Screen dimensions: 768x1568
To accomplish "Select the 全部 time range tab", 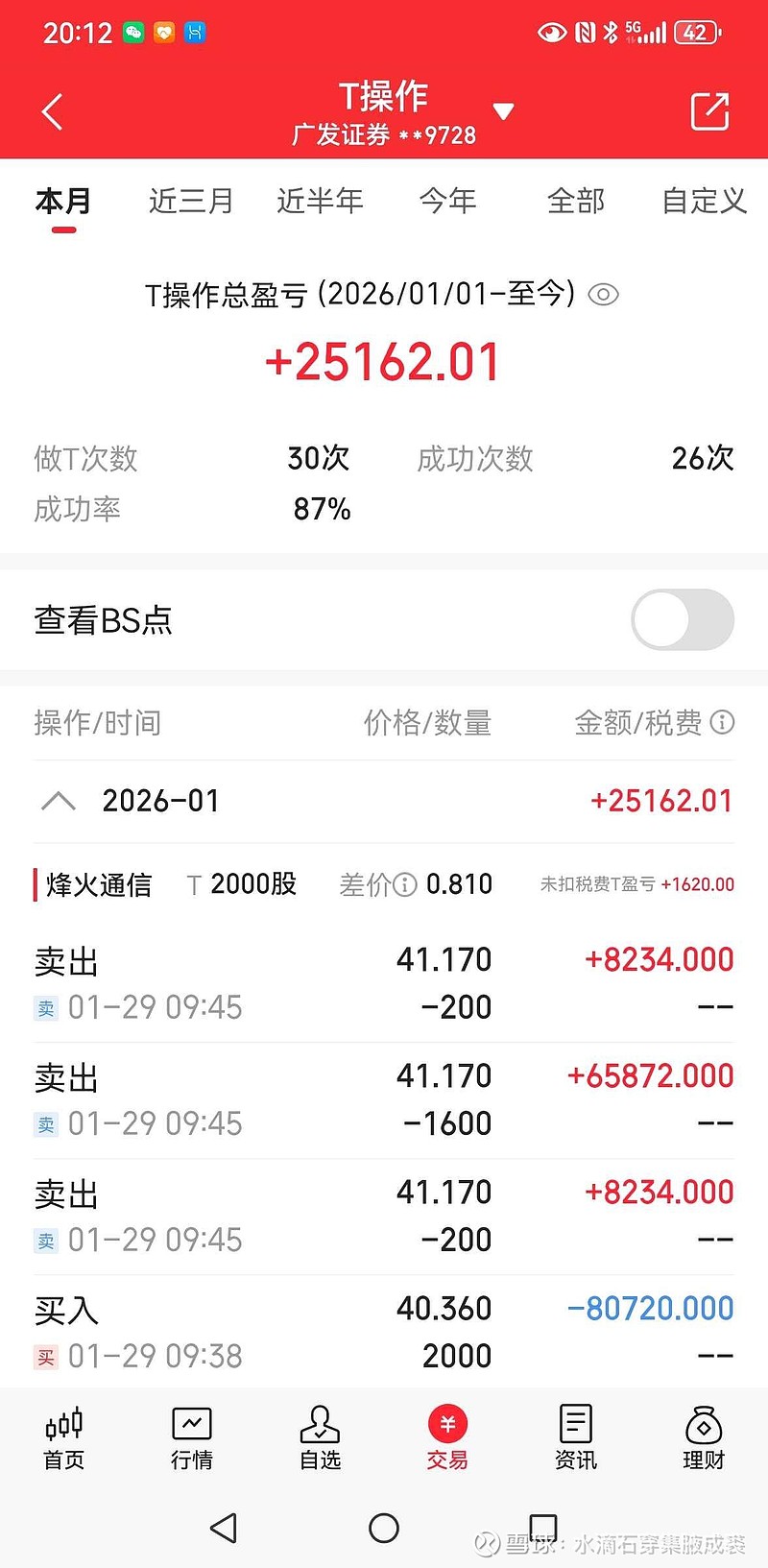I will tap(576, 201).
